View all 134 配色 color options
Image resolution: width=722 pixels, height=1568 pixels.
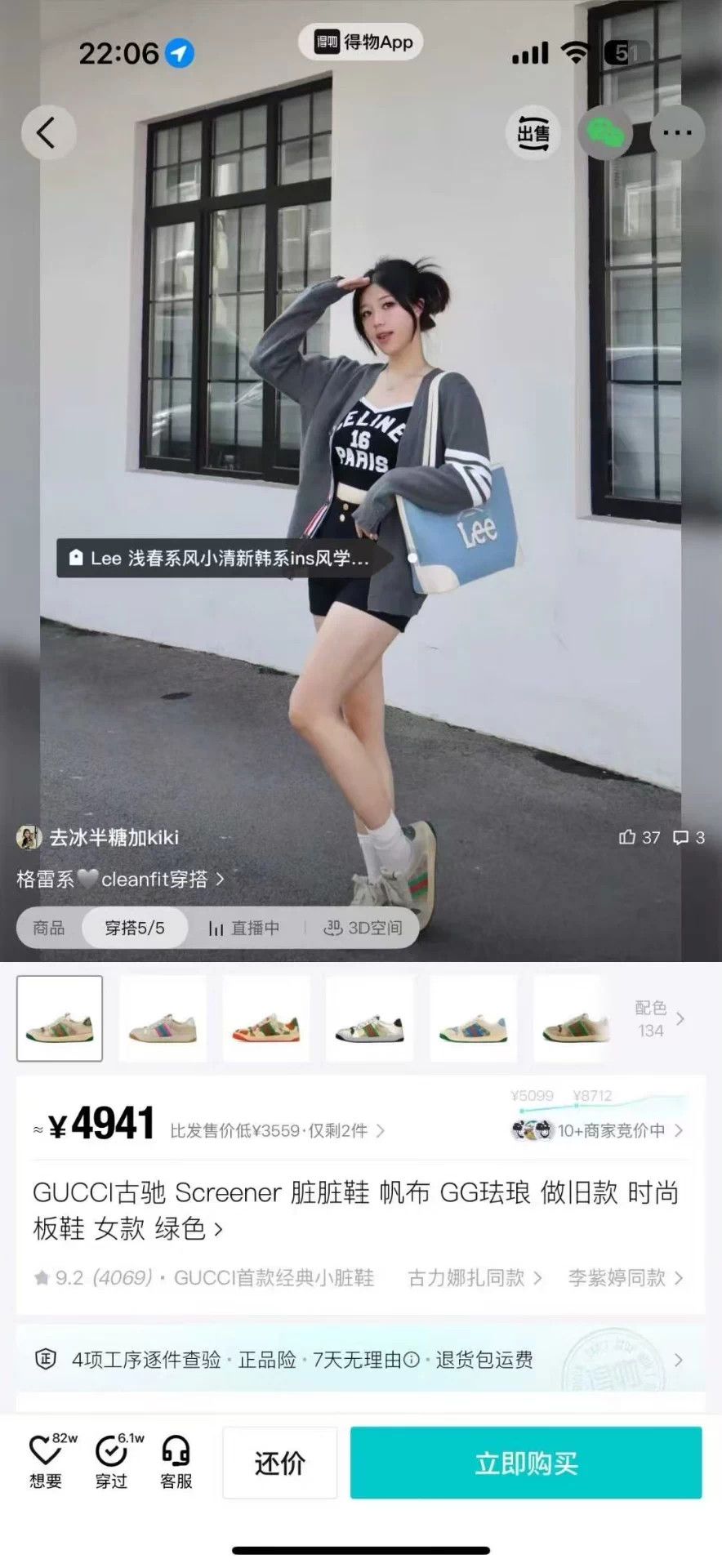658,1018
